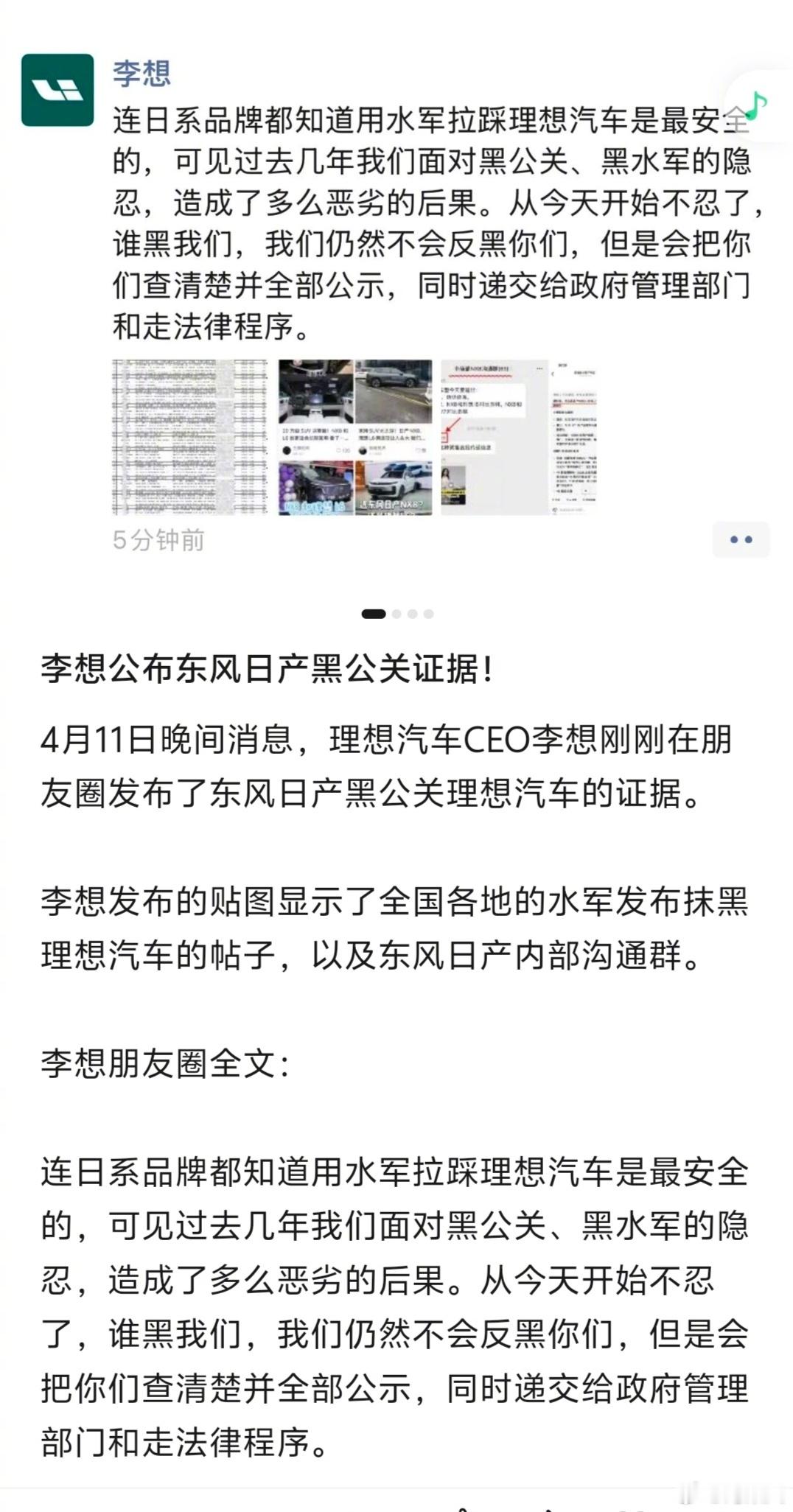Screen dimensions: 793x1512
Task: Switch to the second carousel dot
Action: coord(396,612)
